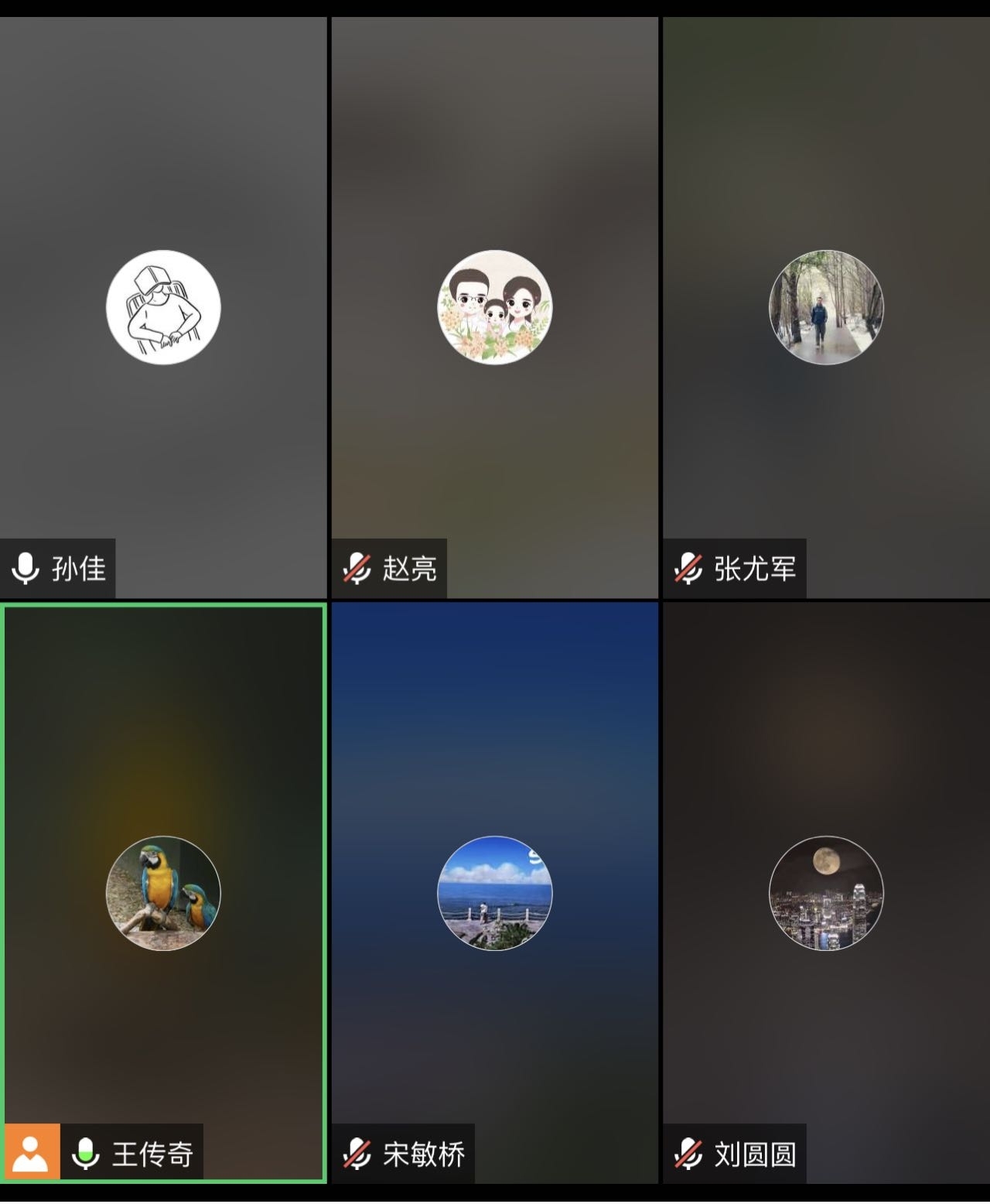This screenshot has height=1204, width=990.
Task: Select 赵亮's video tile
Action: (x=495, y=307)
